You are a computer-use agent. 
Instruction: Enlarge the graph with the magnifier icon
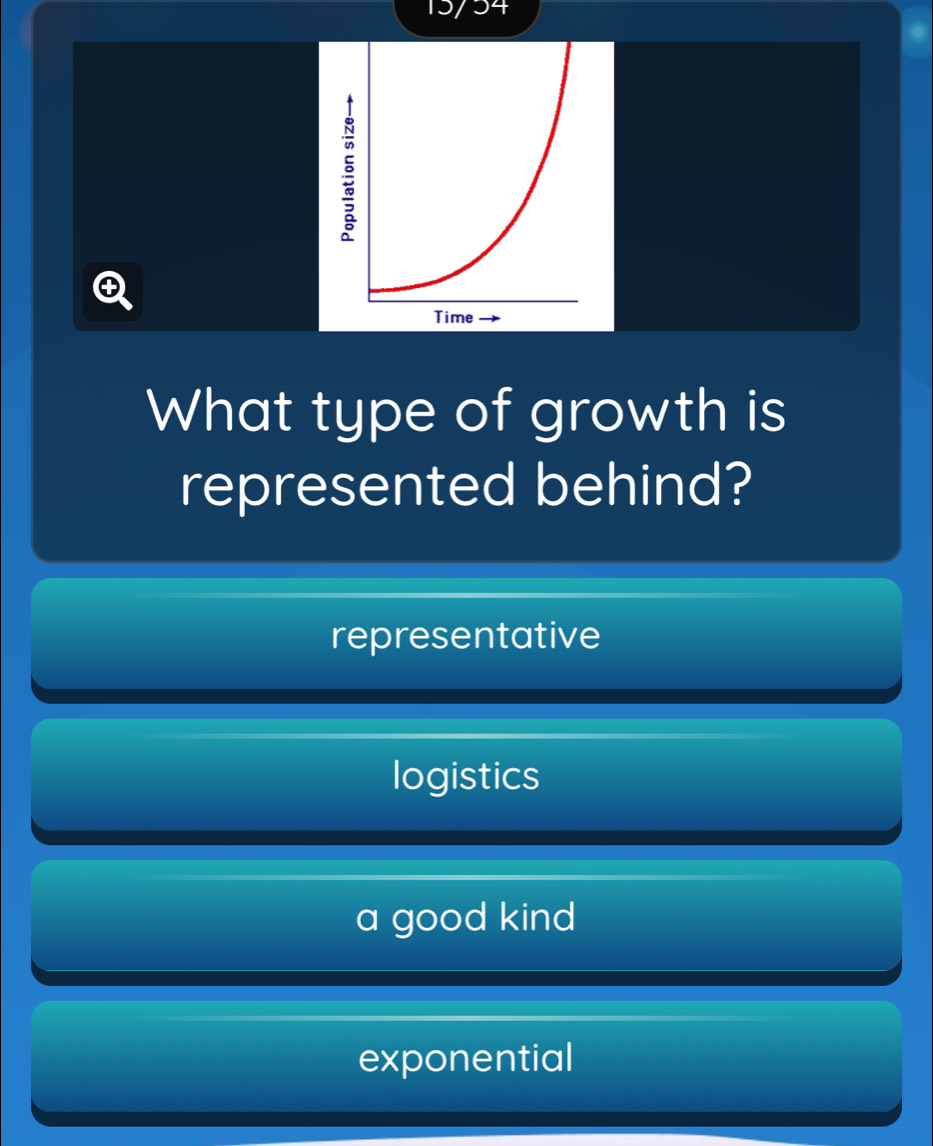click(112, 291)
